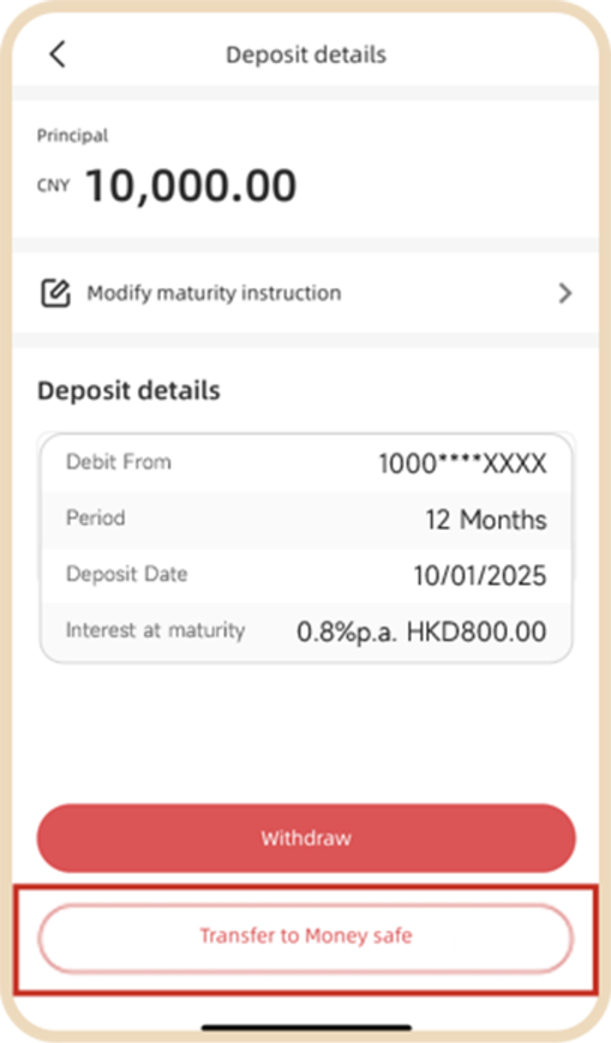This screenshot has height=1043, width=611.
Task: Go back using the arrow icon
Action: 58,54
